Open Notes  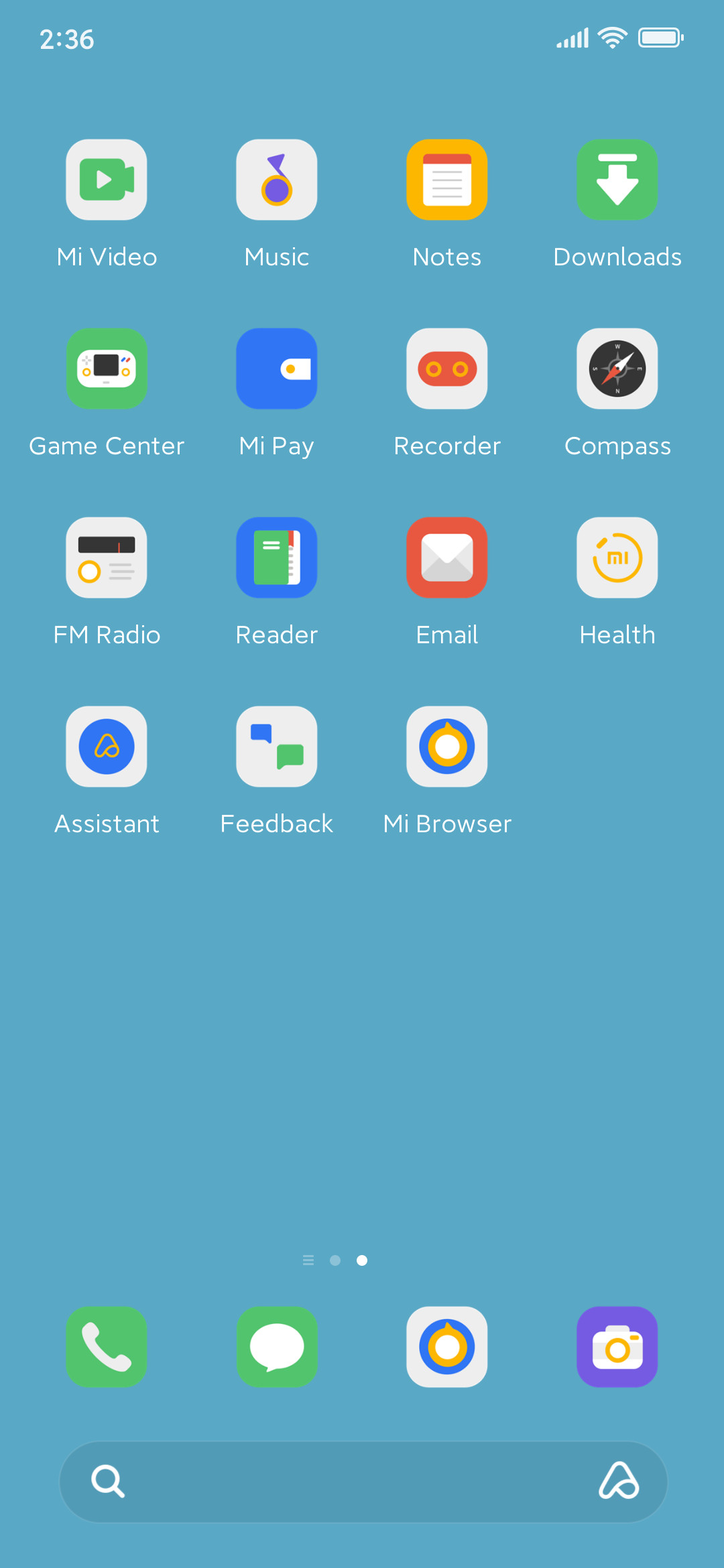[447, 180]
